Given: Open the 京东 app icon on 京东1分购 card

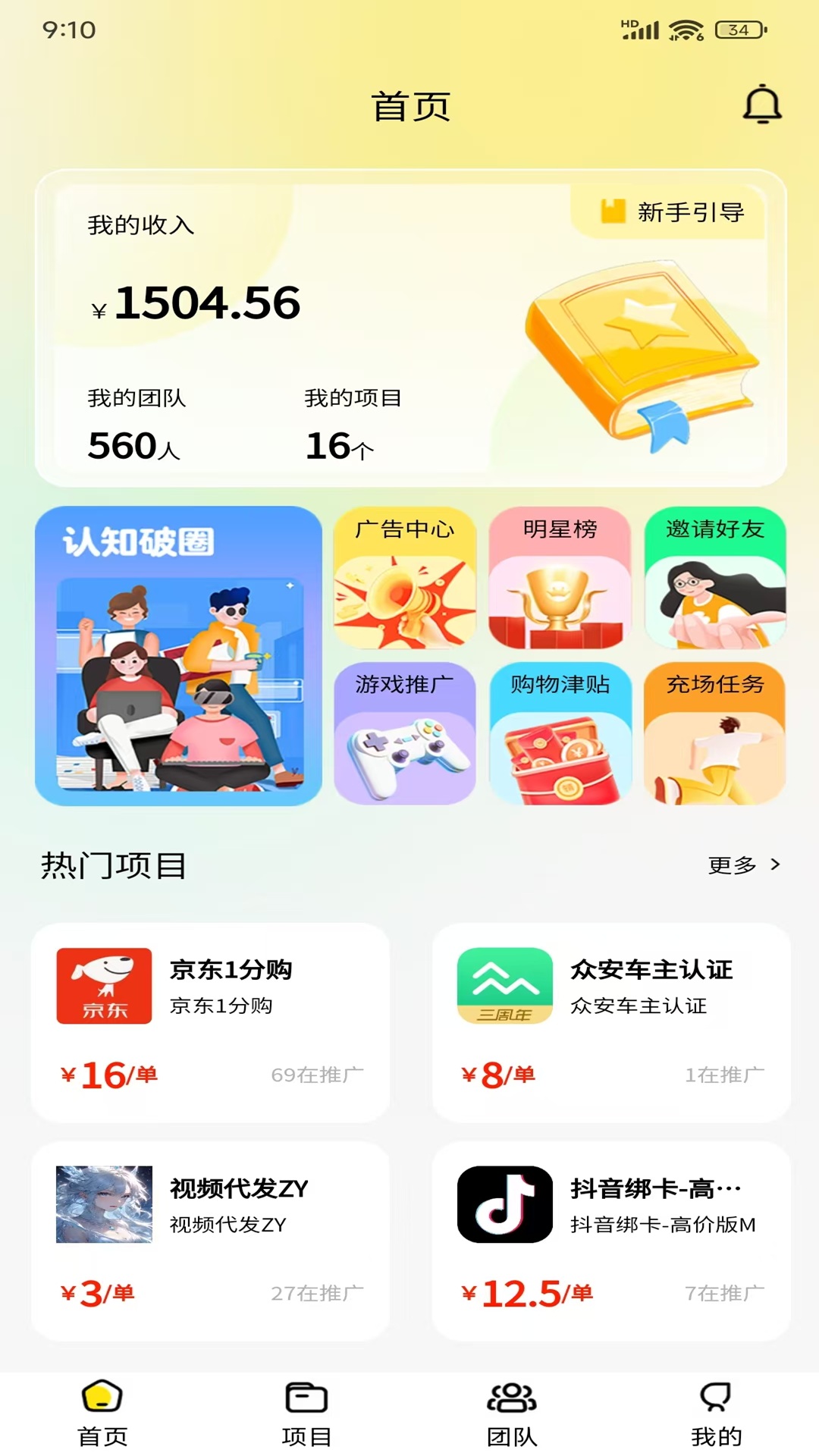Looking at the screenshot, I should tap(104, 986).
